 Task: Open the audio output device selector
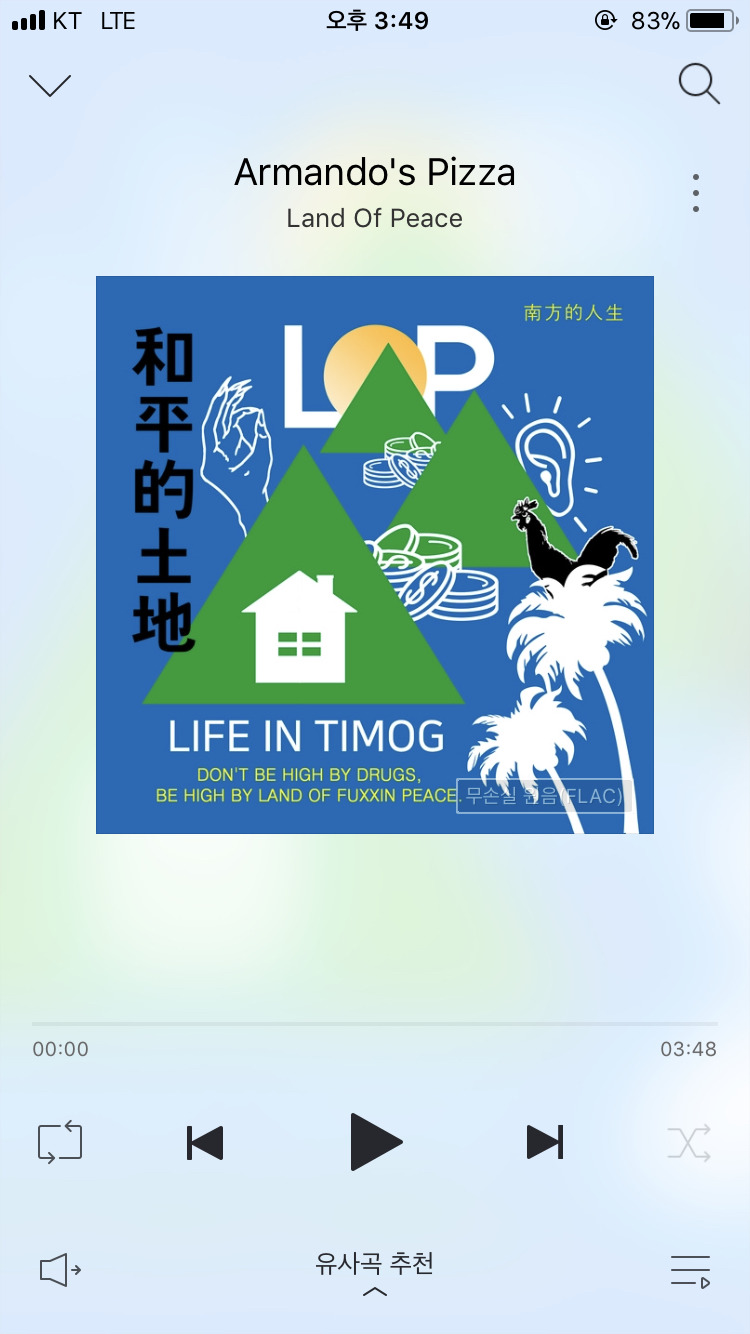[60, 1270]
